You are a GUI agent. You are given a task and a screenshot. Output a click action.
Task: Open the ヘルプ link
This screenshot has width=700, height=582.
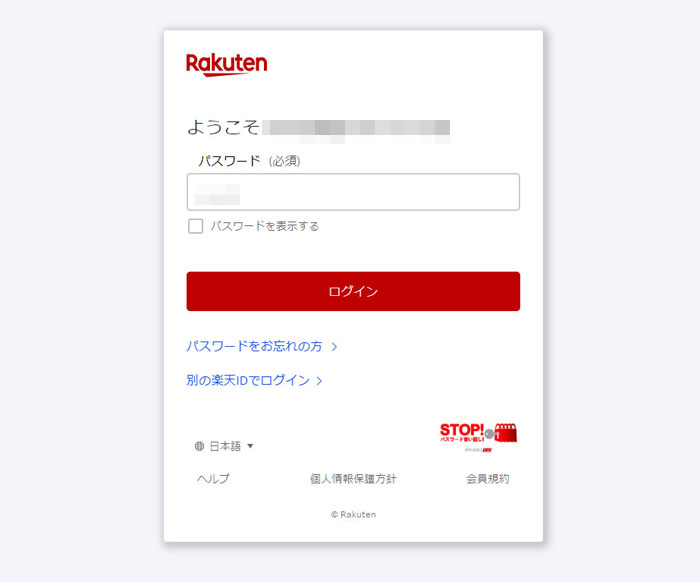[213, 479]
